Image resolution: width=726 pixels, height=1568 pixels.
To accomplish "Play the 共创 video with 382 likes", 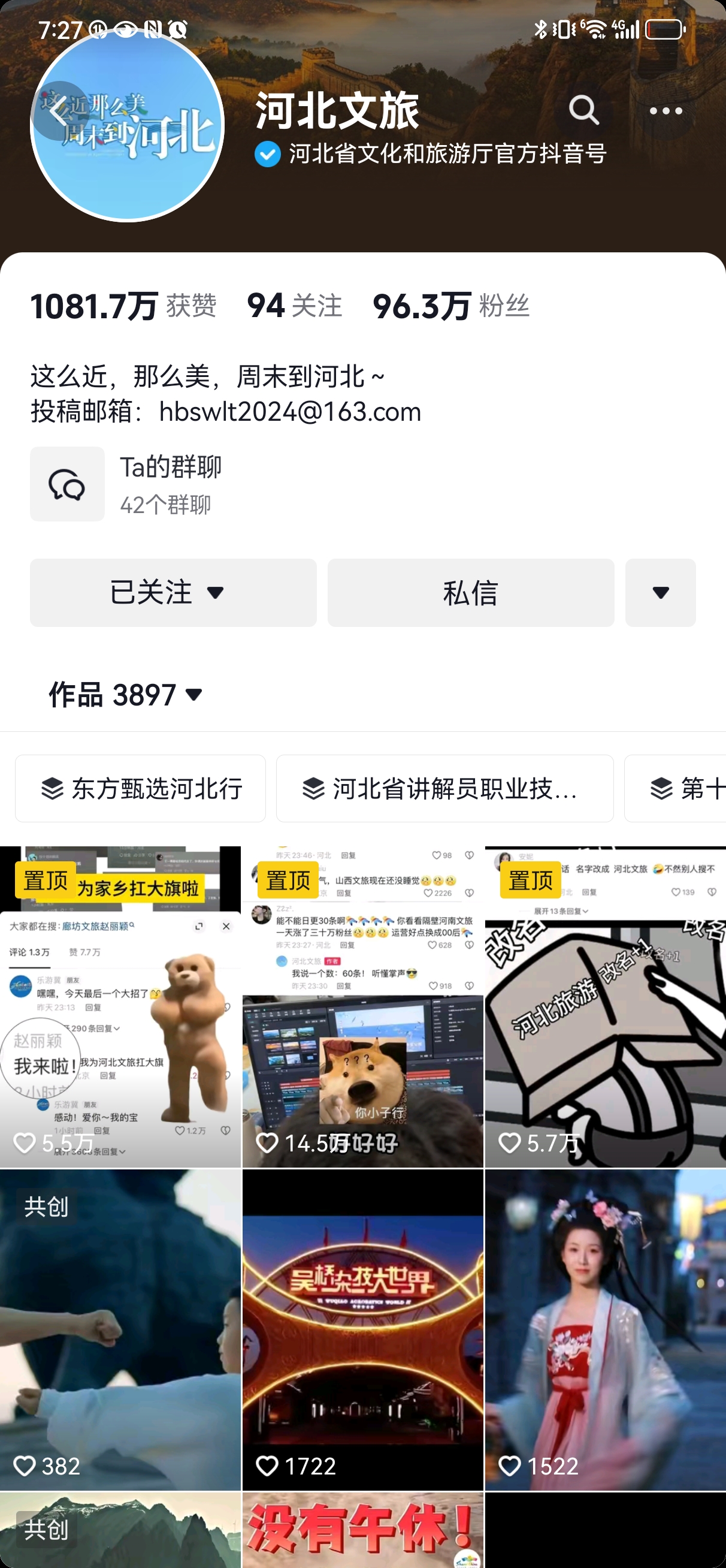I will pos(120,1329).
